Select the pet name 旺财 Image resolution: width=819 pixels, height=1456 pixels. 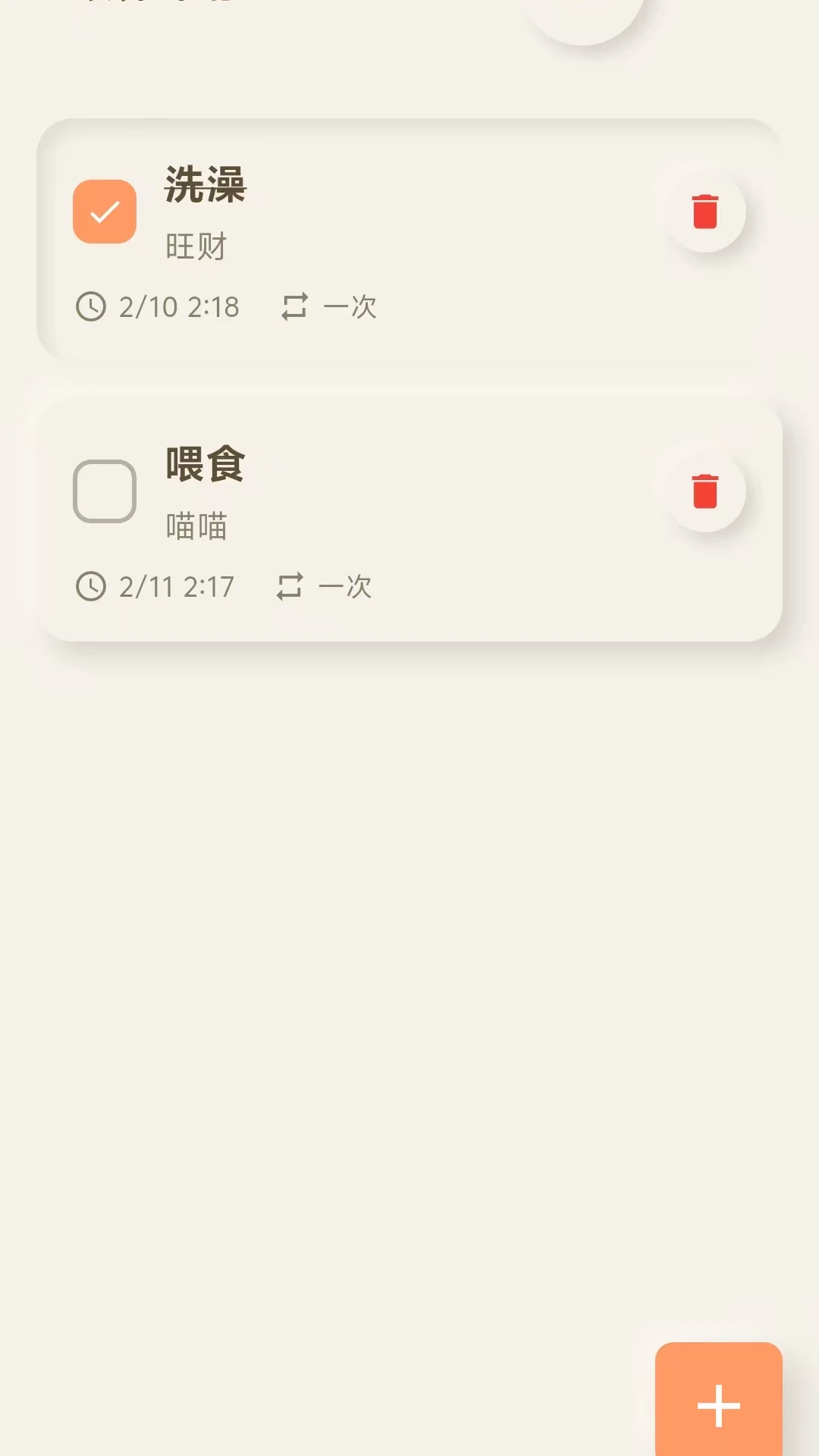click(x=195, y=246)
